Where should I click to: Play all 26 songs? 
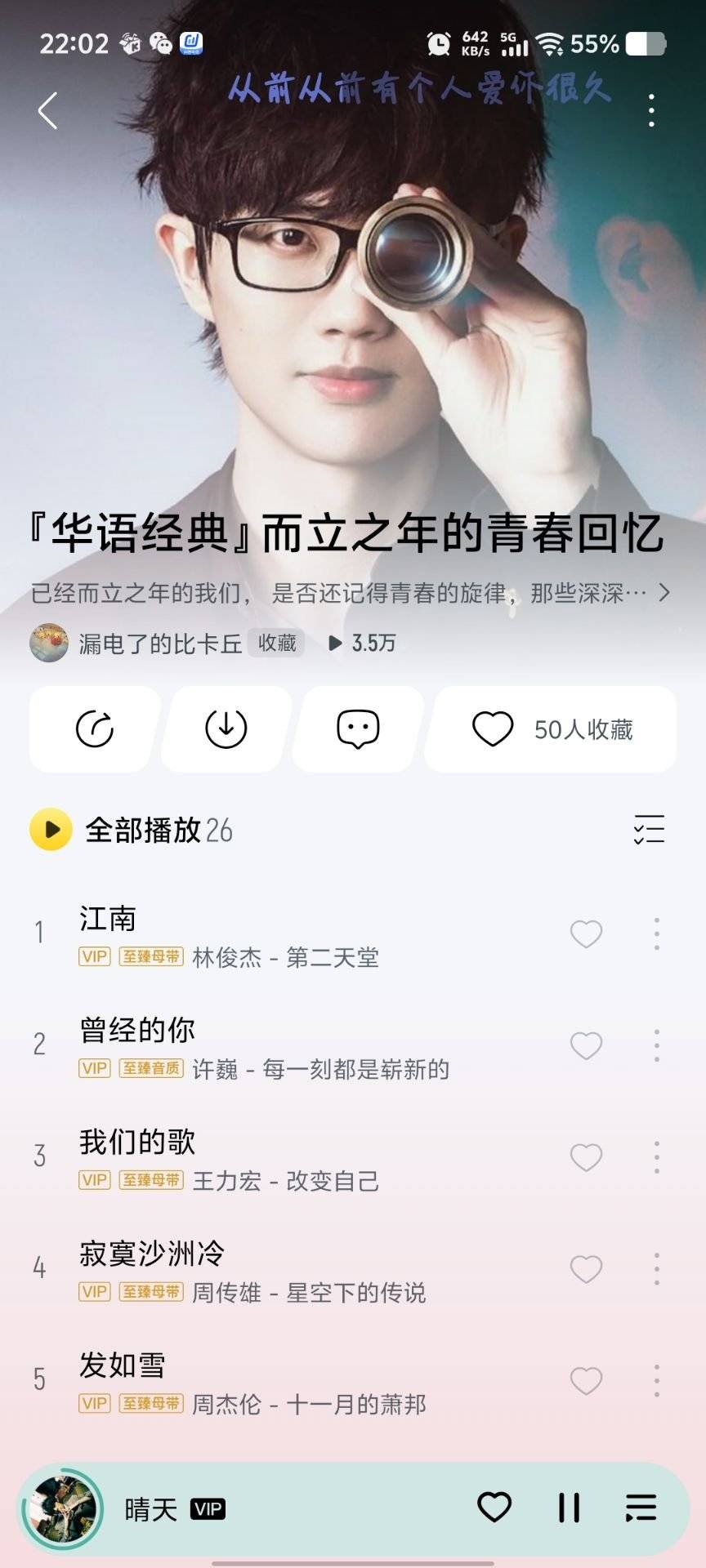click(x=51, y=830)
